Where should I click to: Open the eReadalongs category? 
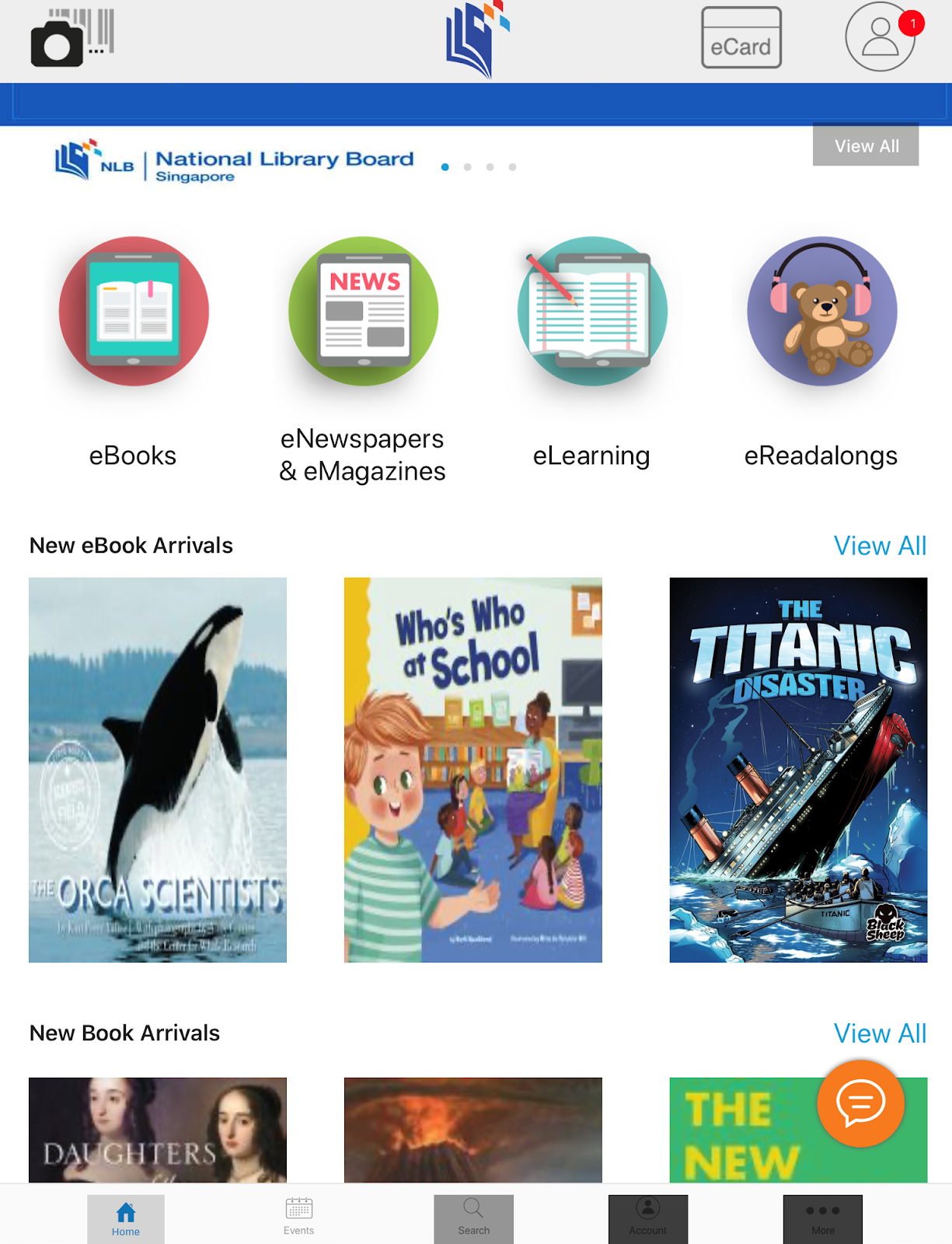(x=821, y=311)
